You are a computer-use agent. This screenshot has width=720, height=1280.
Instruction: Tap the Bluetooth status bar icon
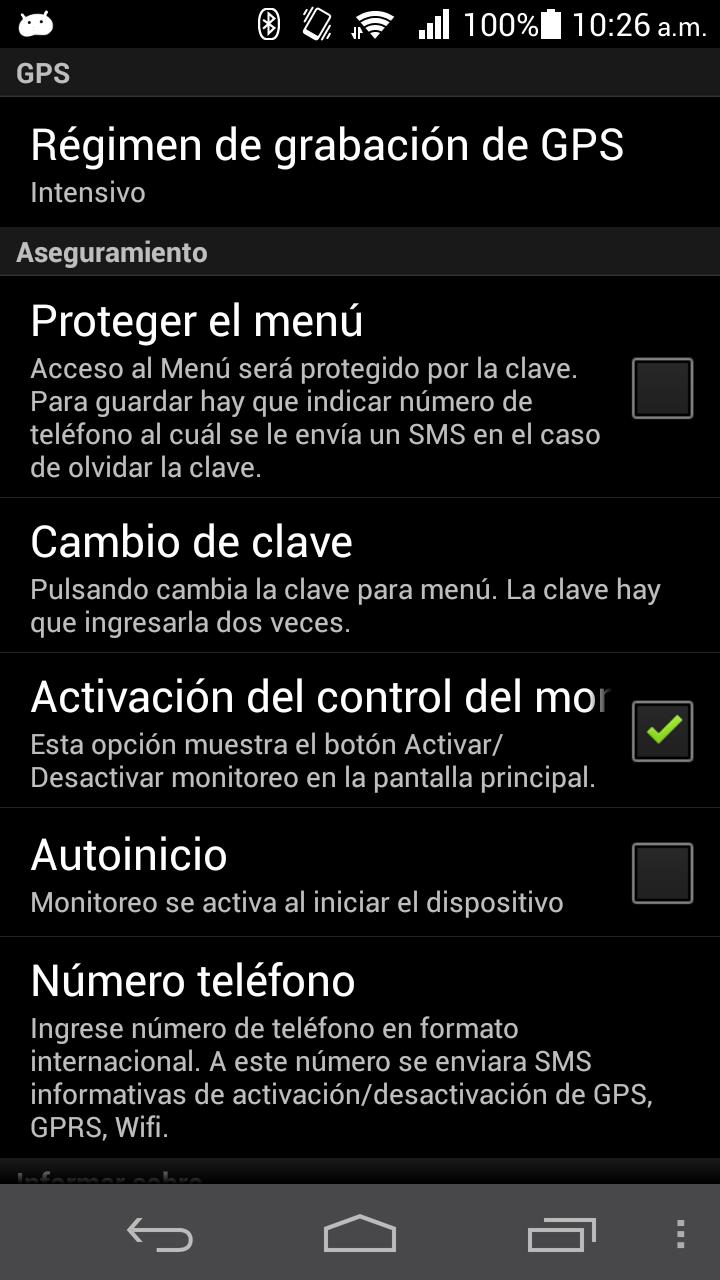(268, 25)
